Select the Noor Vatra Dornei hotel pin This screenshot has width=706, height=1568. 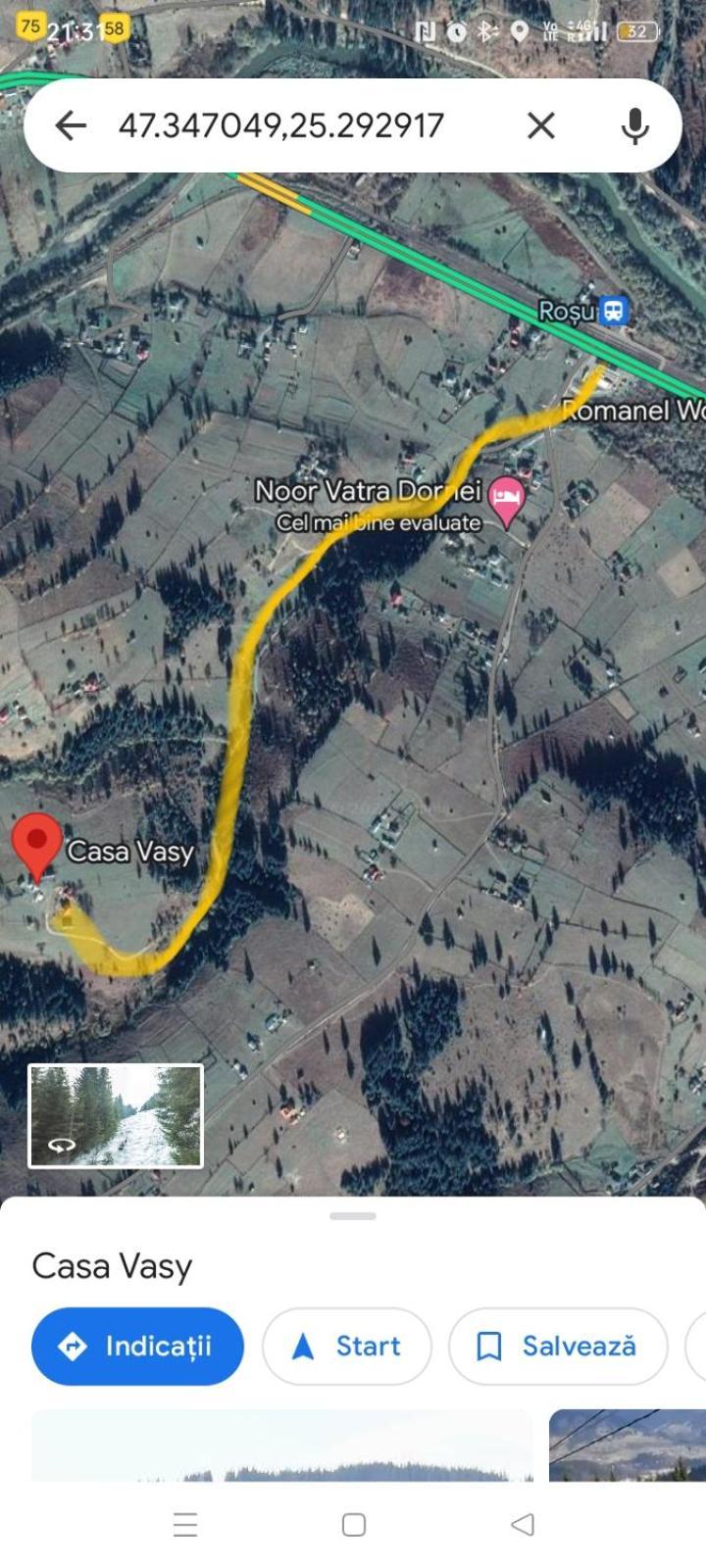[506, 497]
